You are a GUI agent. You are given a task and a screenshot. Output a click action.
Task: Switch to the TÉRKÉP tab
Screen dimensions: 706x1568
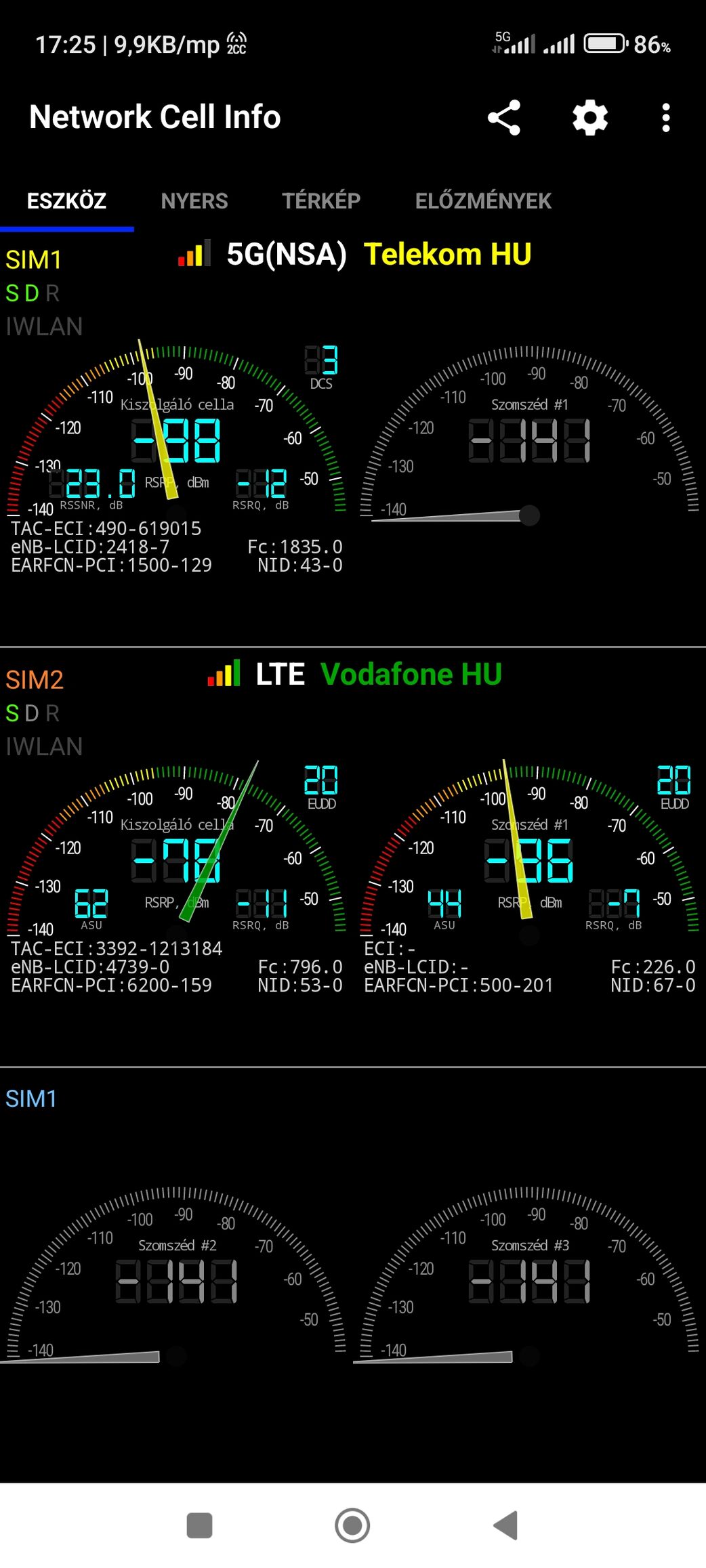coord(321,201)
